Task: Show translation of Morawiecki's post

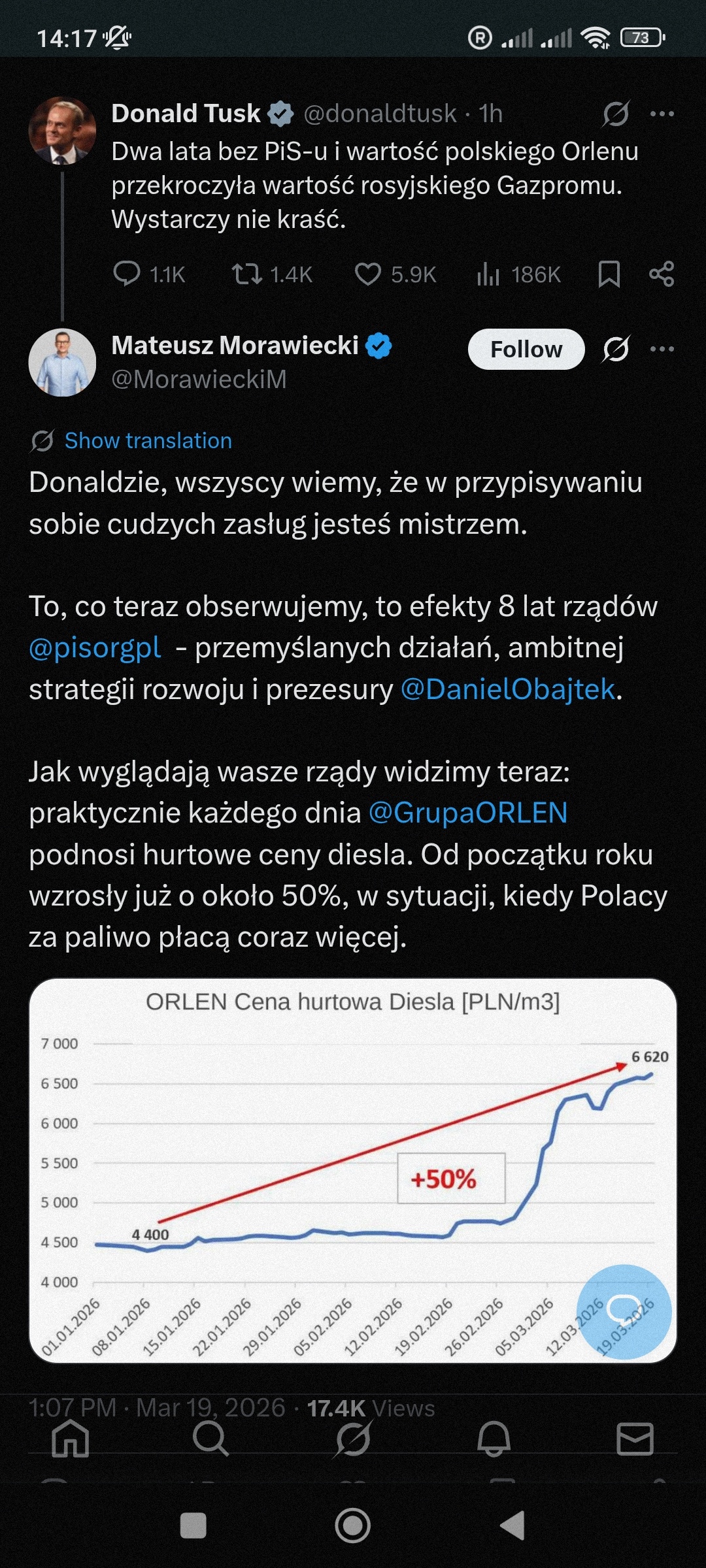Action: (148, 441)
